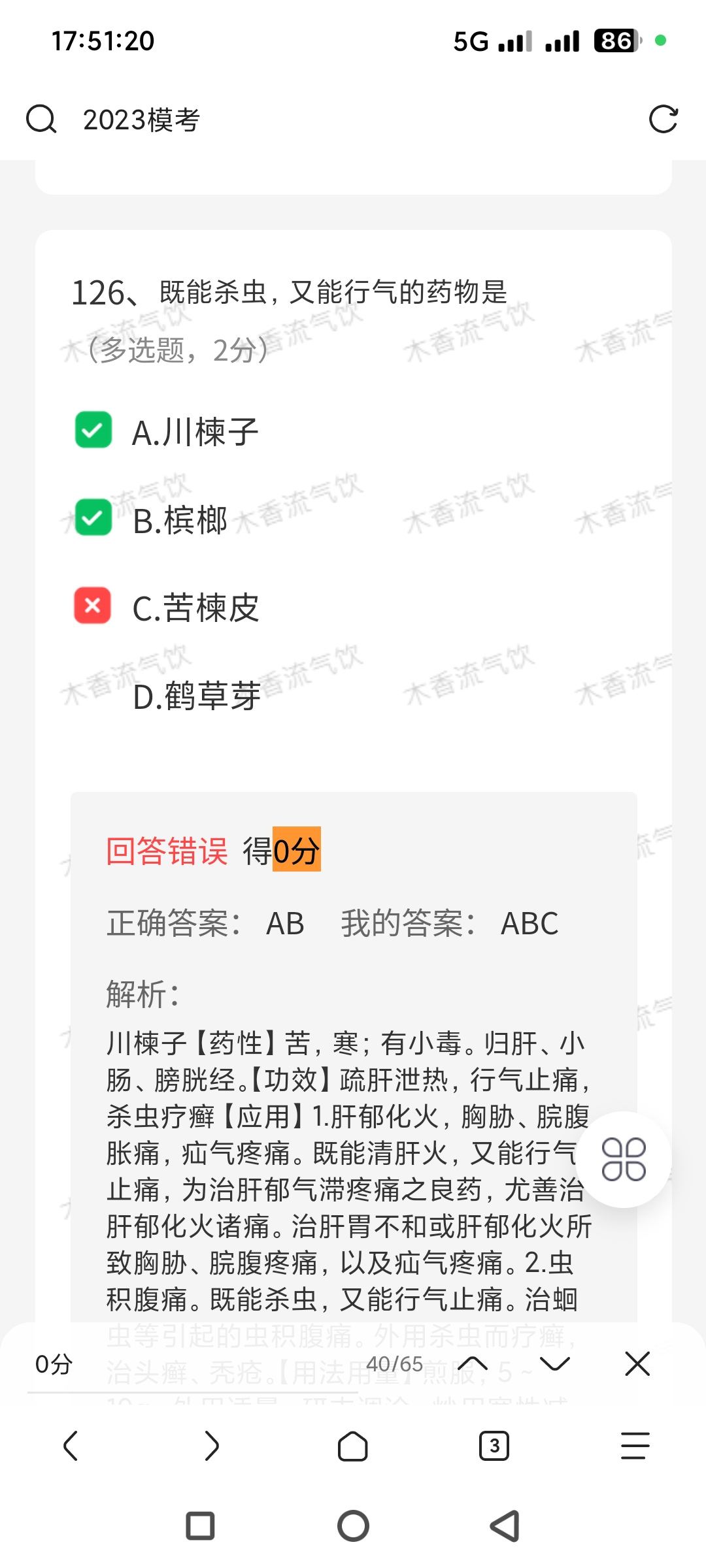Go back one page in browser
Image resolution: width=706 pixels, height=1568 pixels.
[x=71, y=1446]
